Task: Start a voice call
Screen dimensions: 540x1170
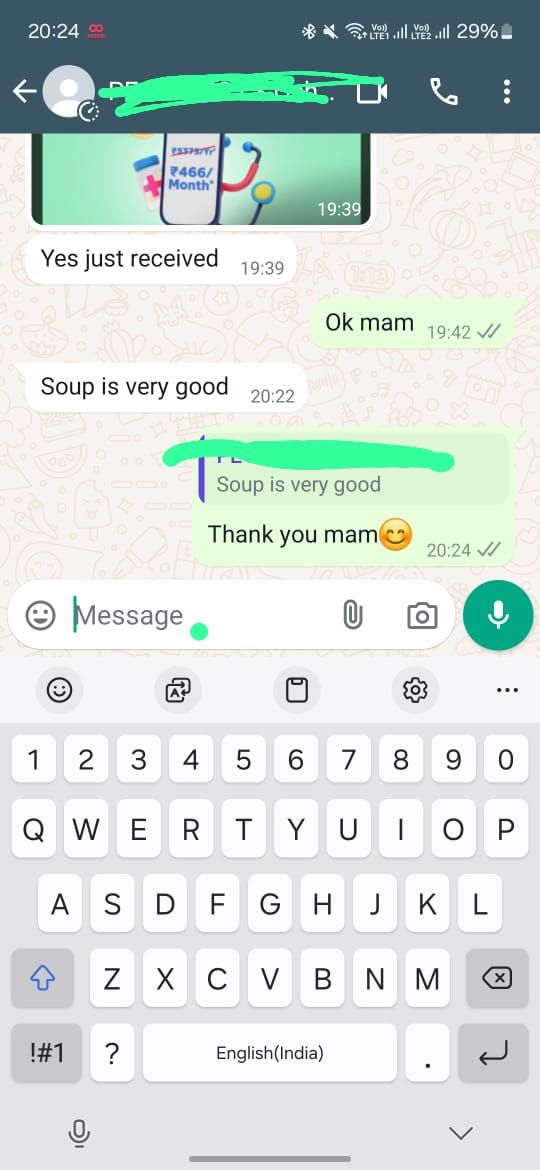Action: pyautogui.click(x=444, y=91)
